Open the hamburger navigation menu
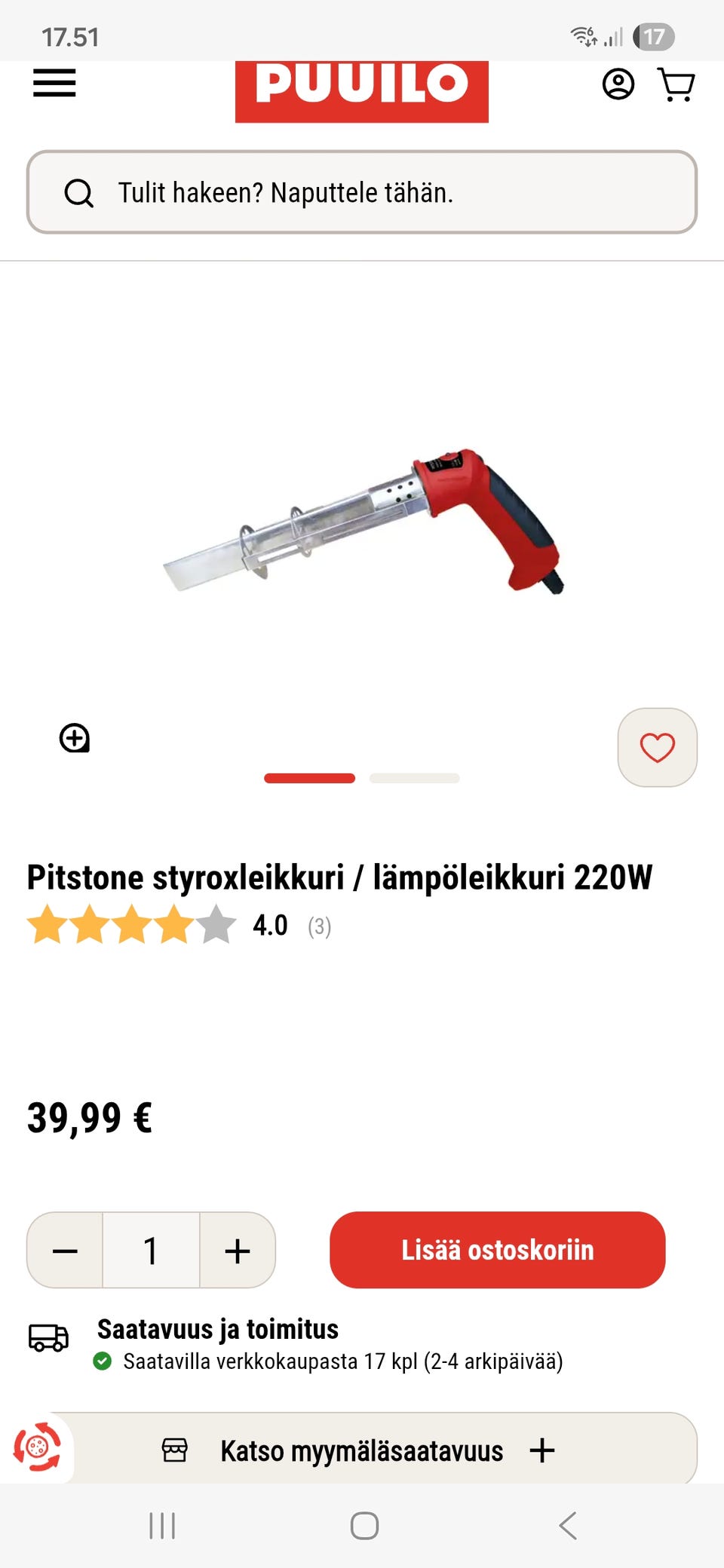724x1568 pixels. (x=54, y=84)
